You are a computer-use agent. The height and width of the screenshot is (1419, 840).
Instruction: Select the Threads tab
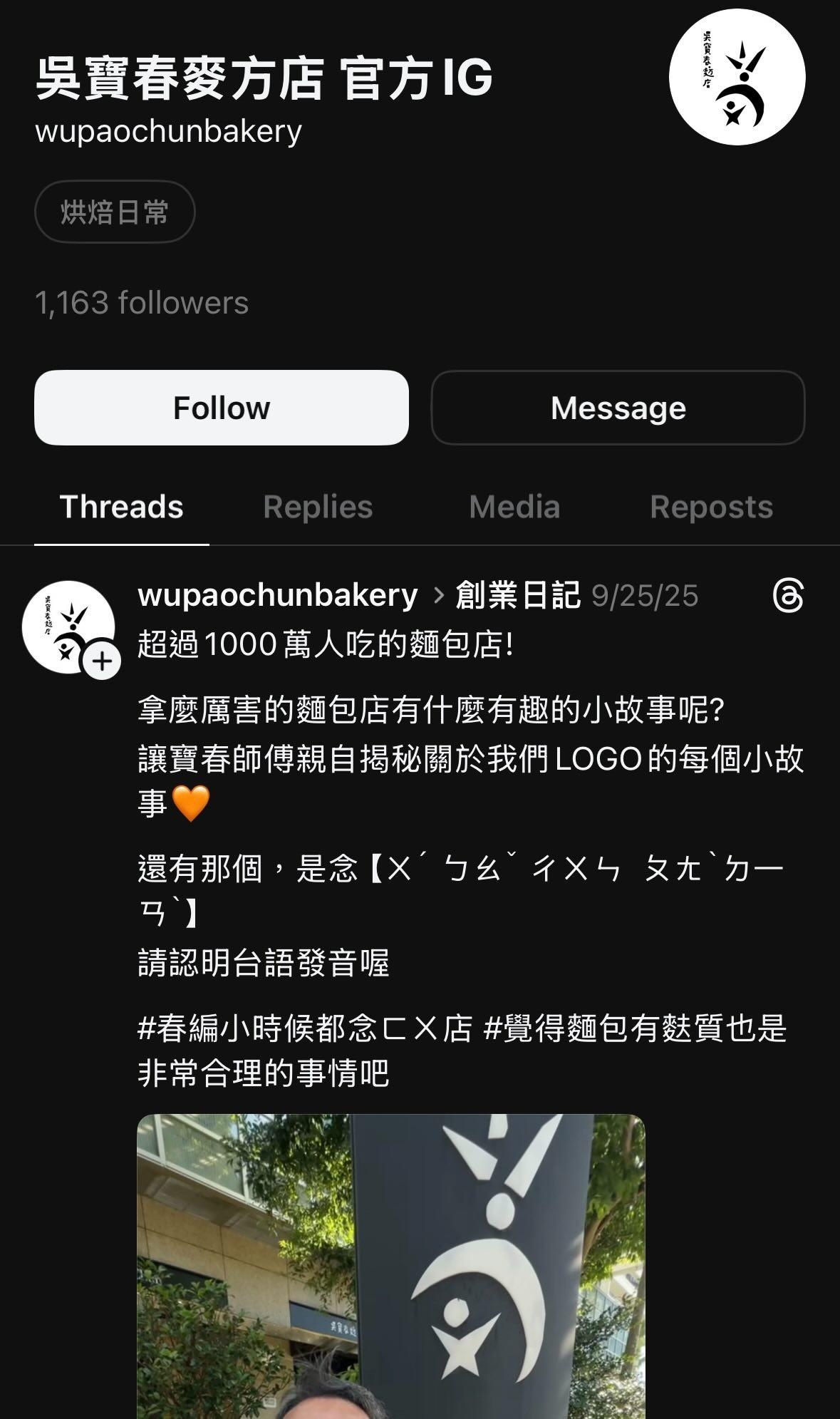[x=121, y=507]
